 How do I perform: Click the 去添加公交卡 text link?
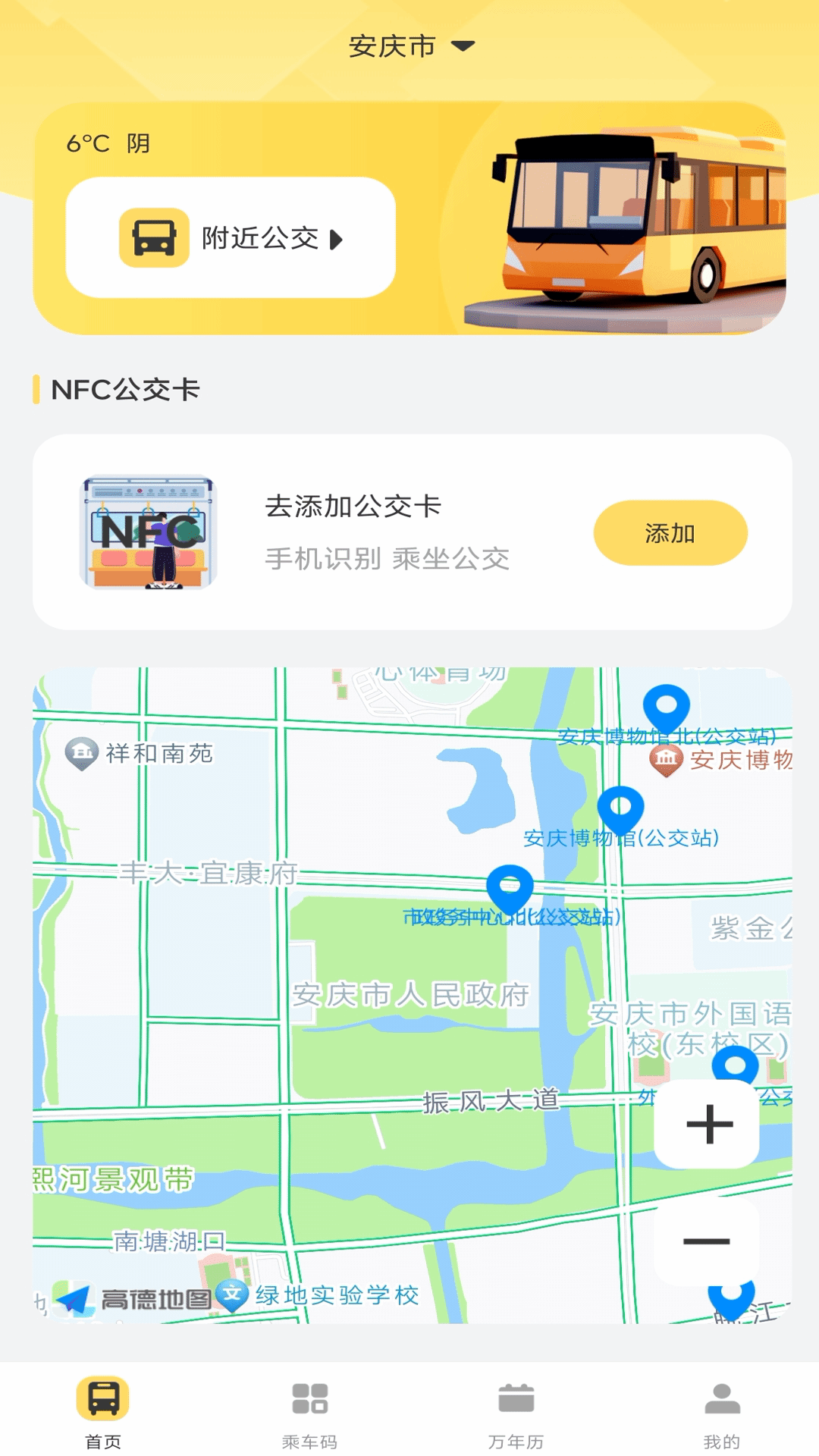[354, 504]
